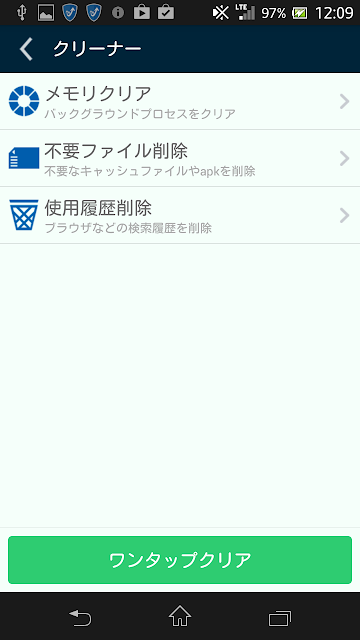Go back using the header arrow

click(26, 49)
